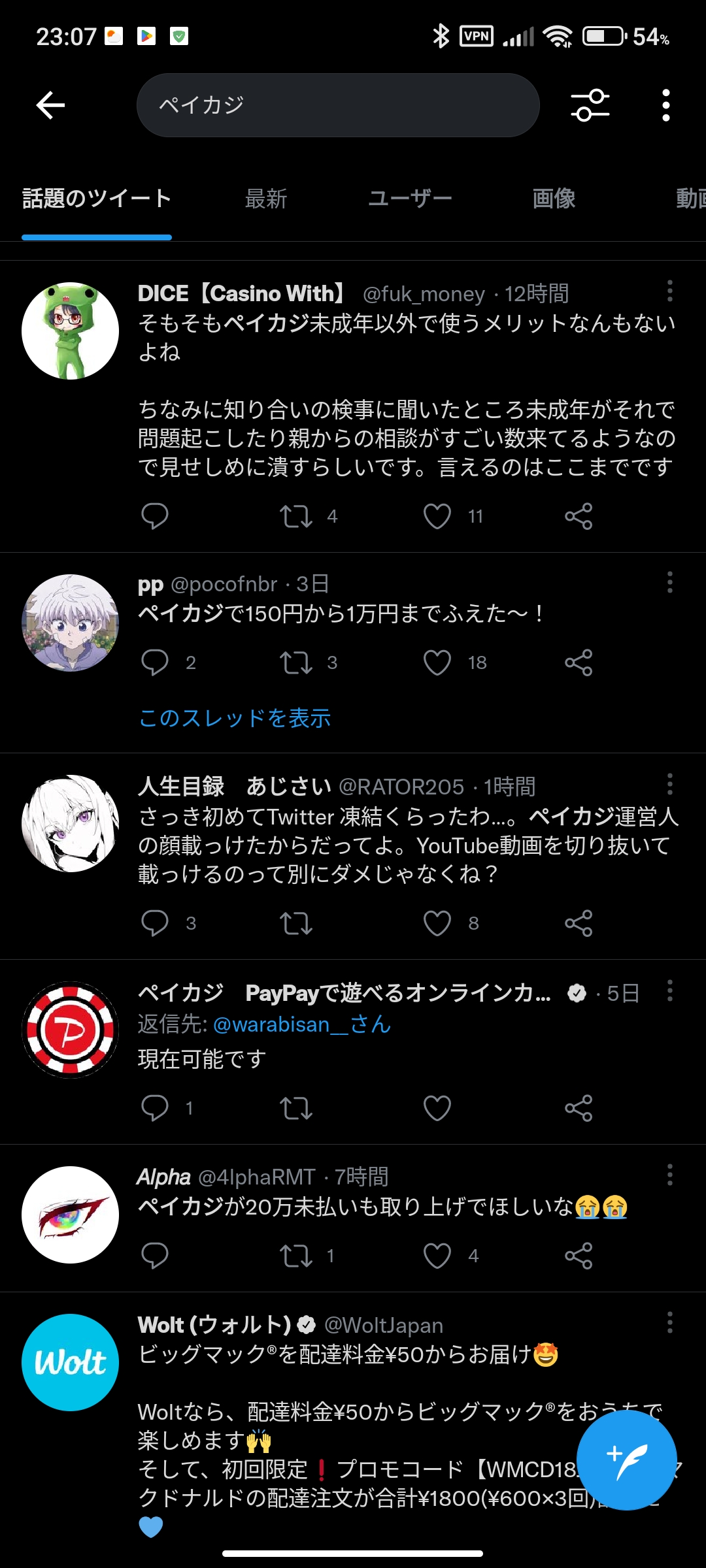This screenshot has height=1568, width=706.
Task: Show the thread via このスレッドを表示
Action: point(235,718)
